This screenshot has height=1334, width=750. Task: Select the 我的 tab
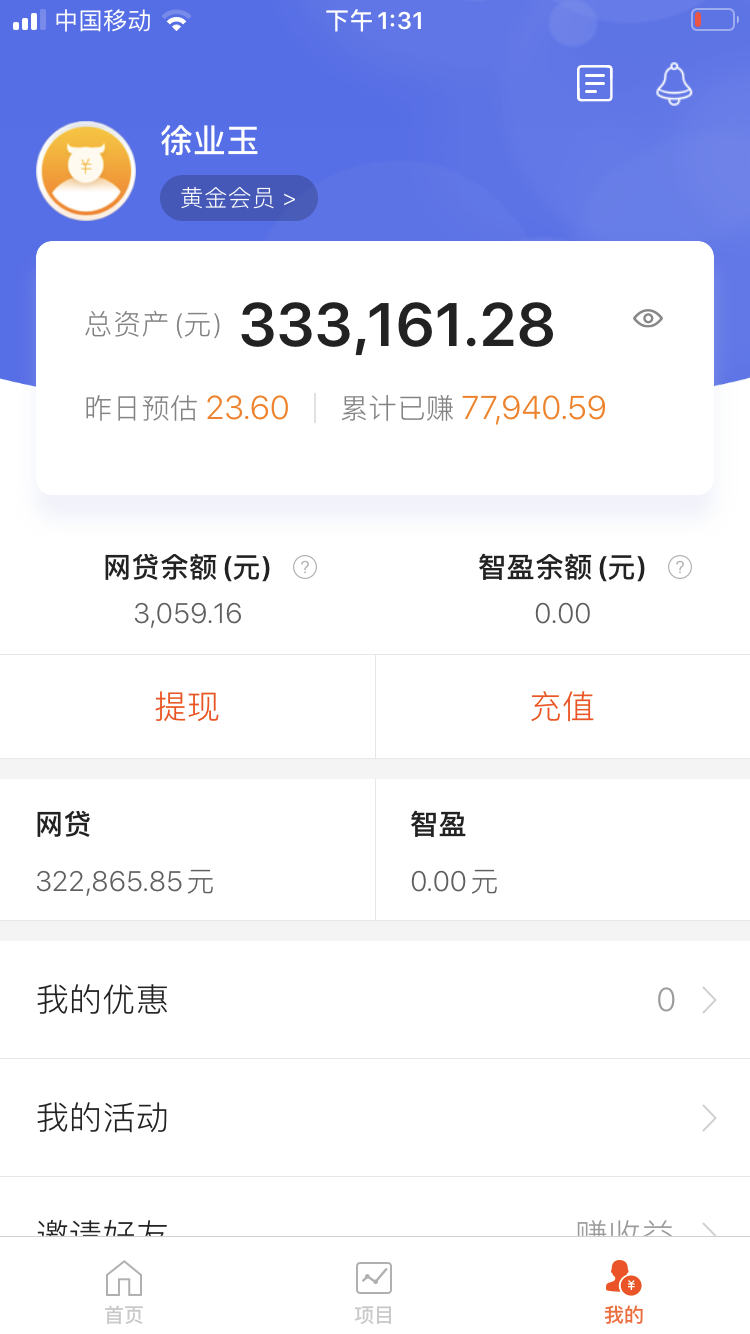624,1291
